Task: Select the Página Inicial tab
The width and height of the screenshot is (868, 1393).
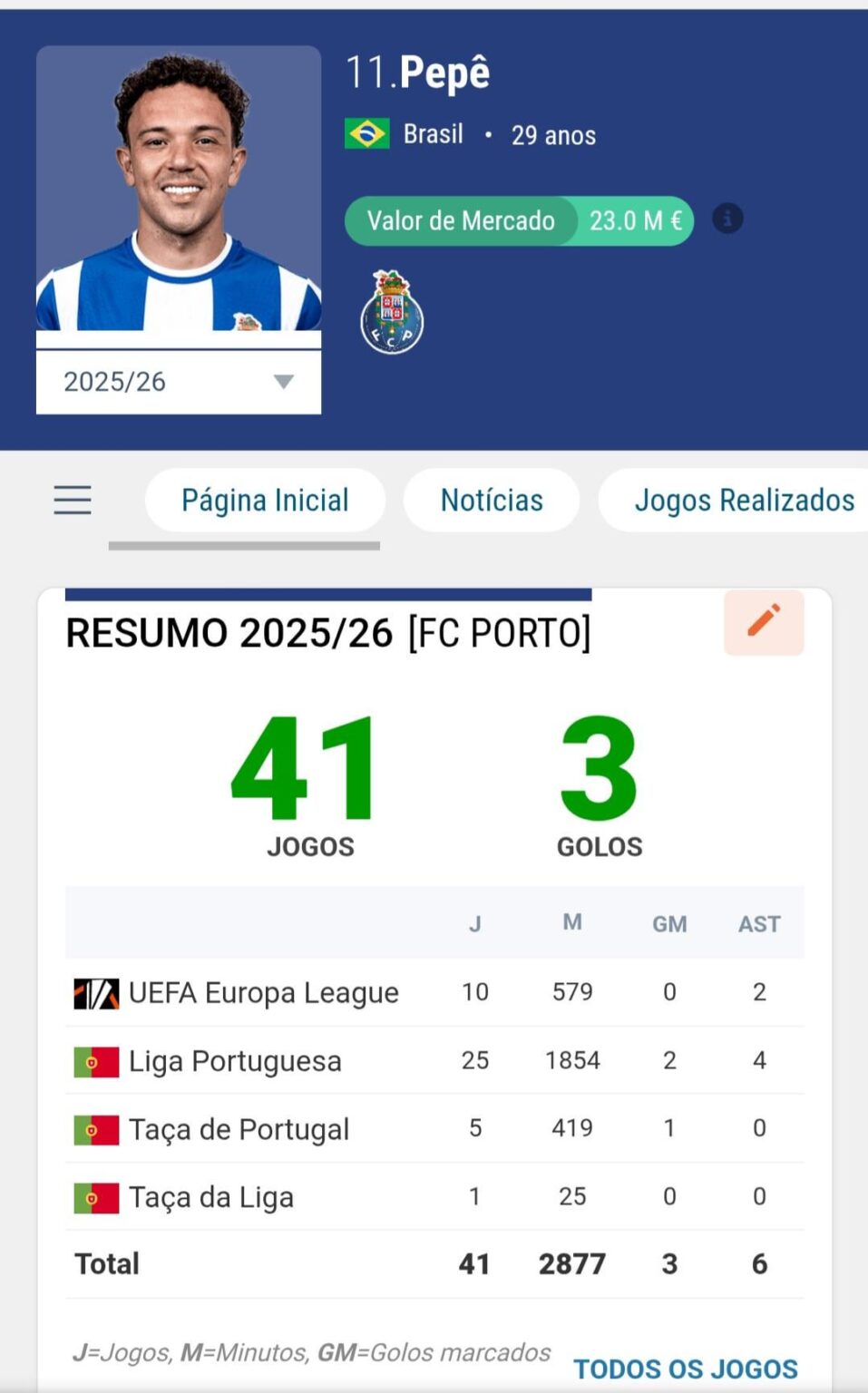Action: [x=265, y=500]
